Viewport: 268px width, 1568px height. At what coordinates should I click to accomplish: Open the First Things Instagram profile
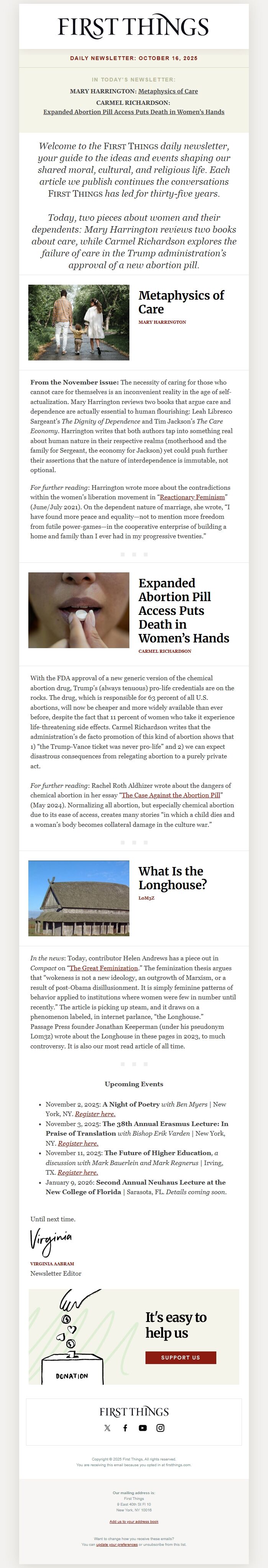(x=160, y=1428)
